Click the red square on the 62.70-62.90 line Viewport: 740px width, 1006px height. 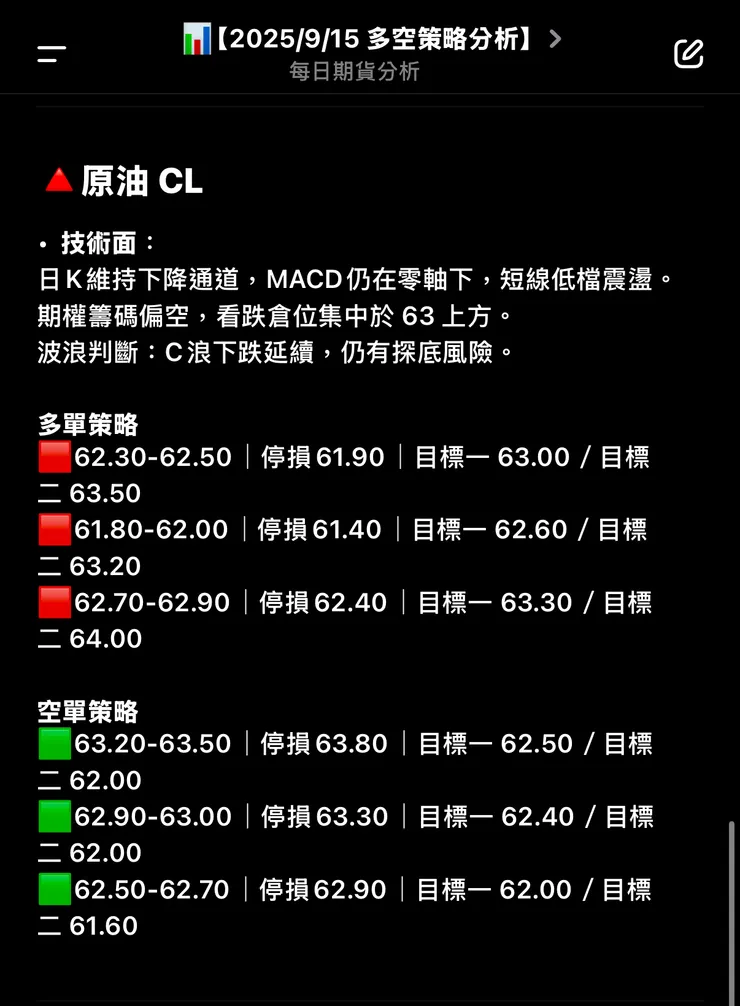click(x=54, y=604)
